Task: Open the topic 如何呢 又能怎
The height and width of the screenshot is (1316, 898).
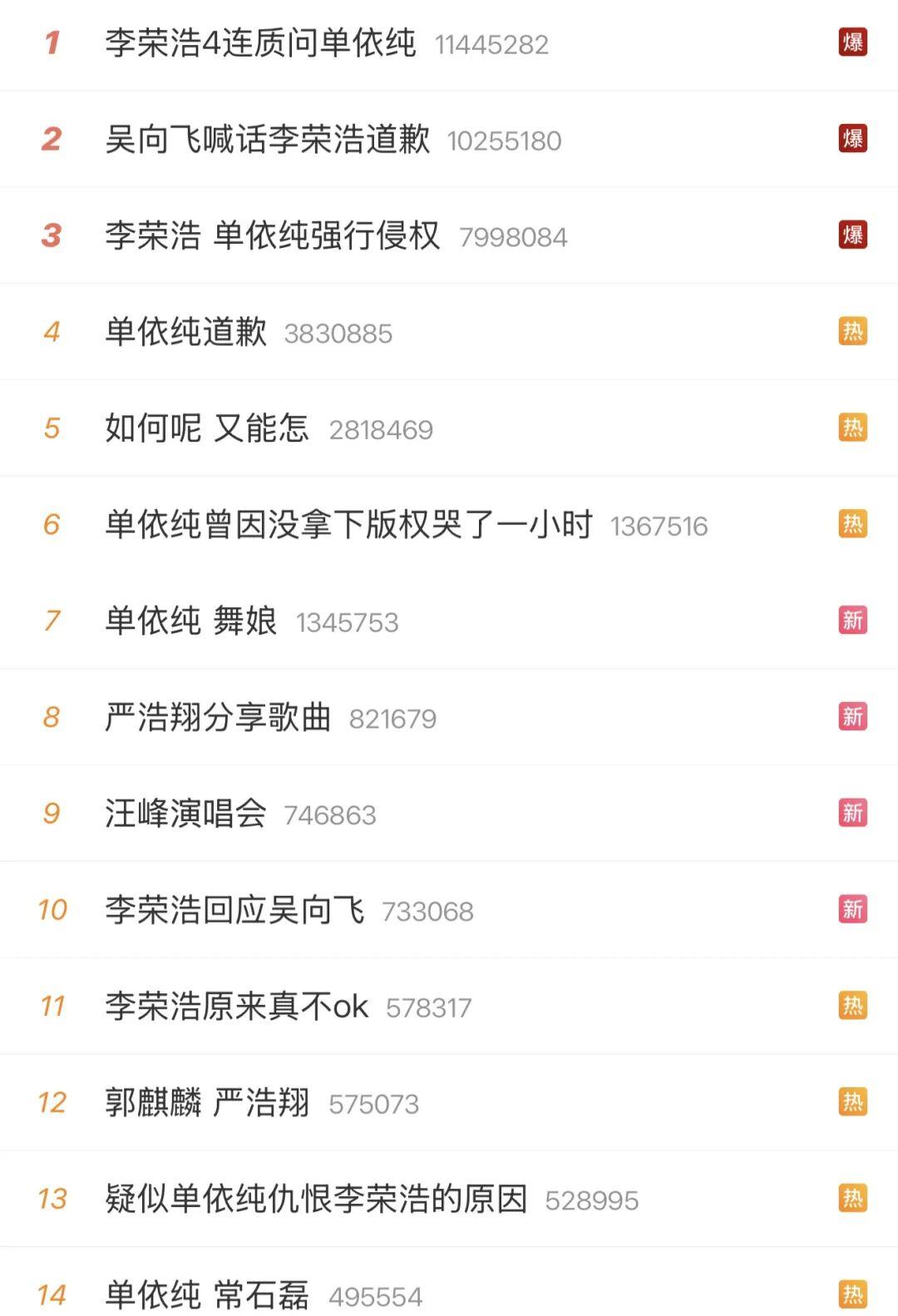Action: click(207, 428)
